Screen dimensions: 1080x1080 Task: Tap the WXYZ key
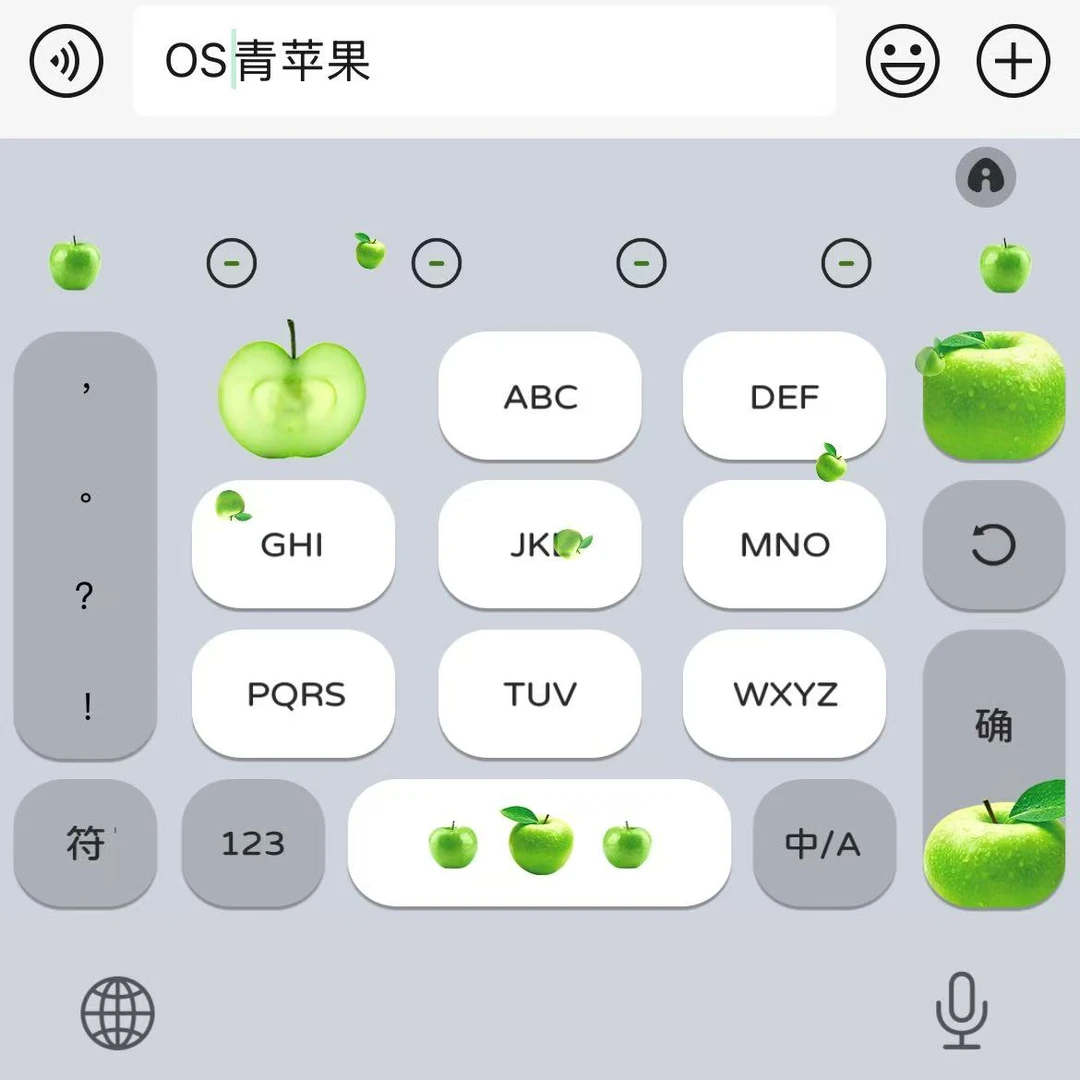[784, 694]
